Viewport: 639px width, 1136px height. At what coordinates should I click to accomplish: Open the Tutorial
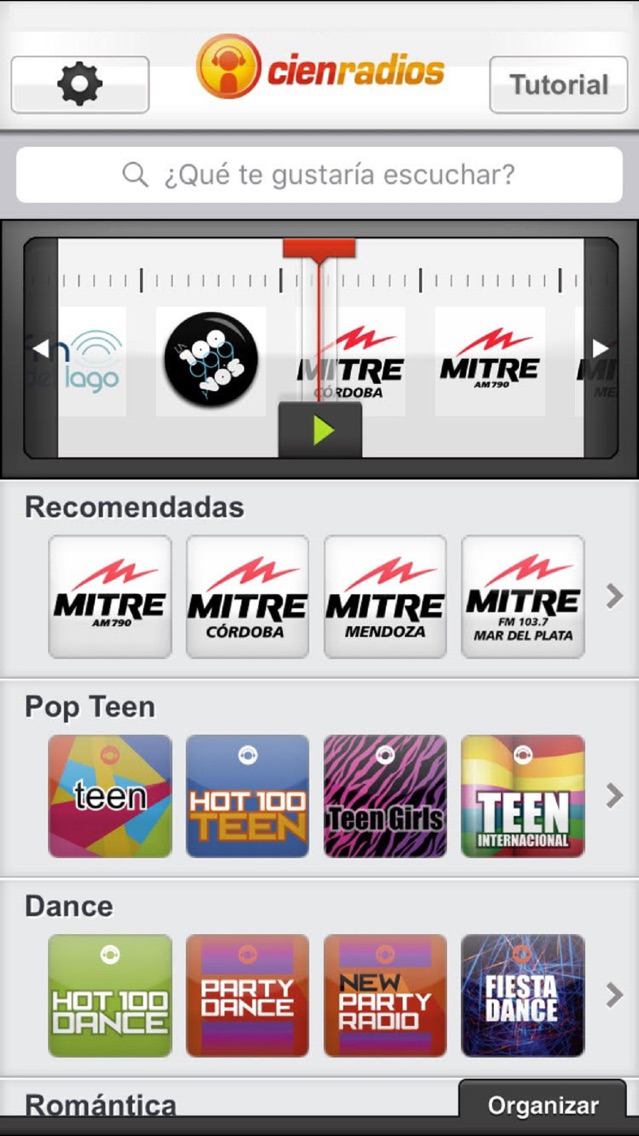tap(559, 85)
